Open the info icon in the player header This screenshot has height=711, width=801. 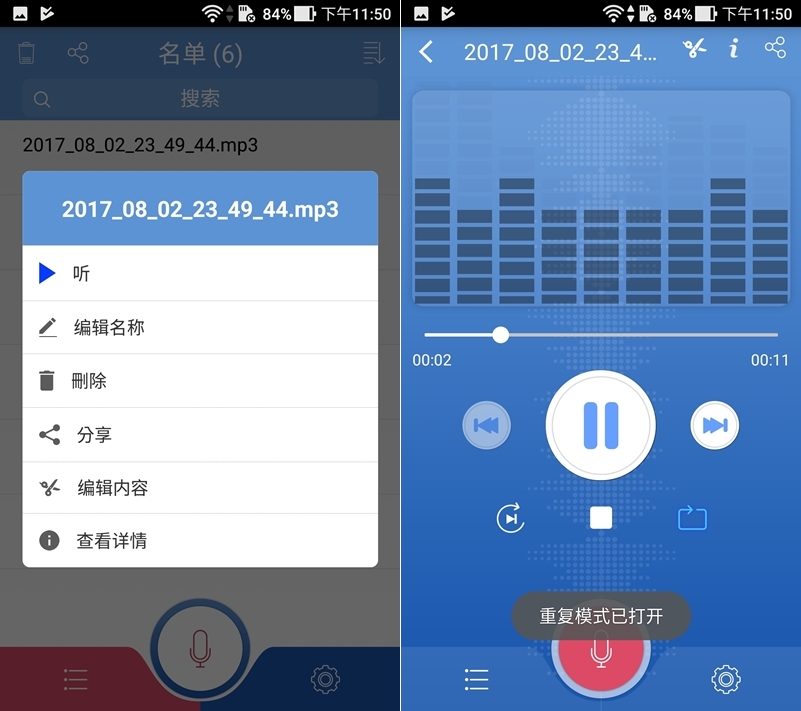(x=734, y=49)
